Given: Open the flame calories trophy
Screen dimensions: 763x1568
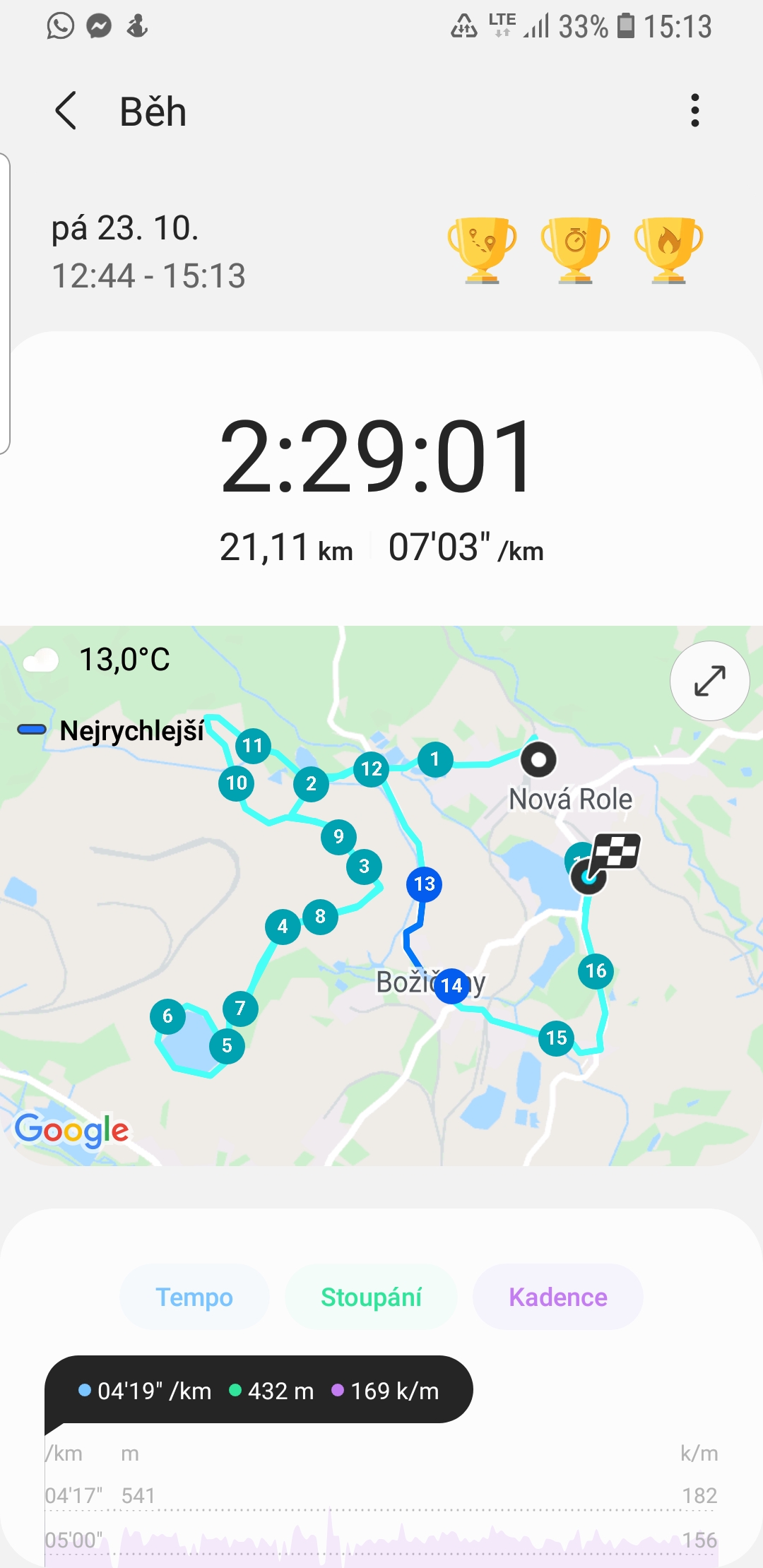Looking at the screenshot, I should [669, 249].
